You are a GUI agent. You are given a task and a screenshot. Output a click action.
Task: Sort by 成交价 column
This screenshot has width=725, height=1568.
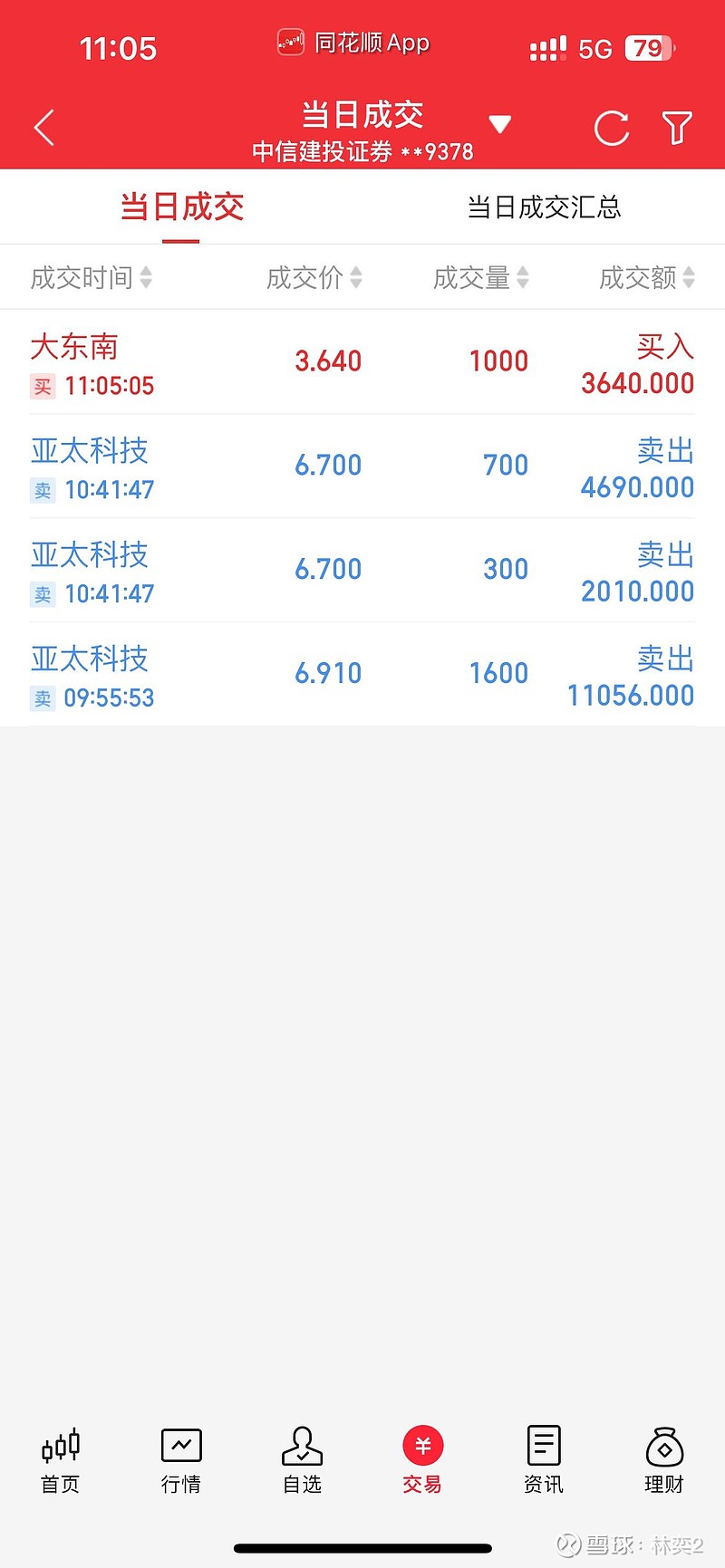pos(314,277)
